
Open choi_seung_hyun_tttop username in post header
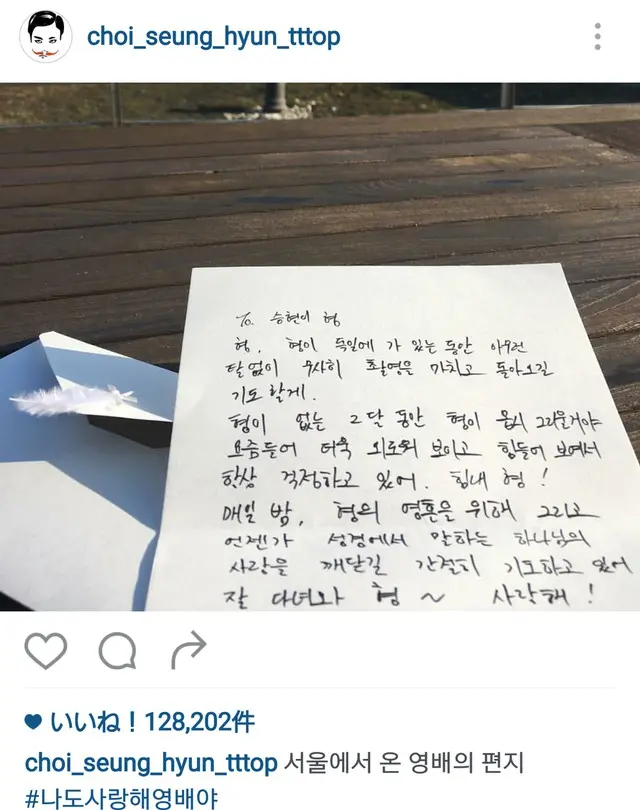pyautogui.click(x=214, y=38)
